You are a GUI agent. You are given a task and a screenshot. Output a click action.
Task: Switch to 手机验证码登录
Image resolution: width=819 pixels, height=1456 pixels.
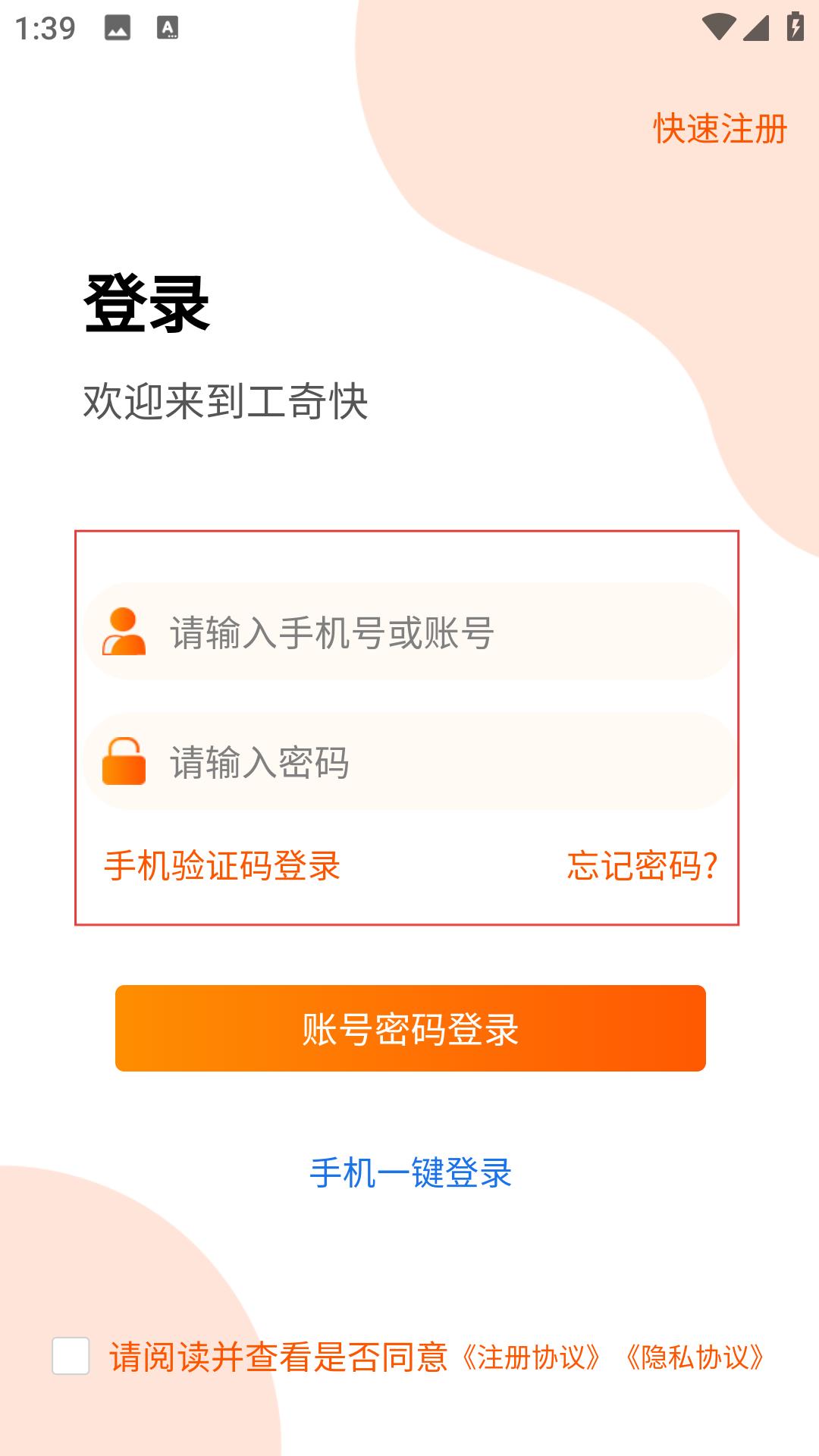tap(222, 865)
